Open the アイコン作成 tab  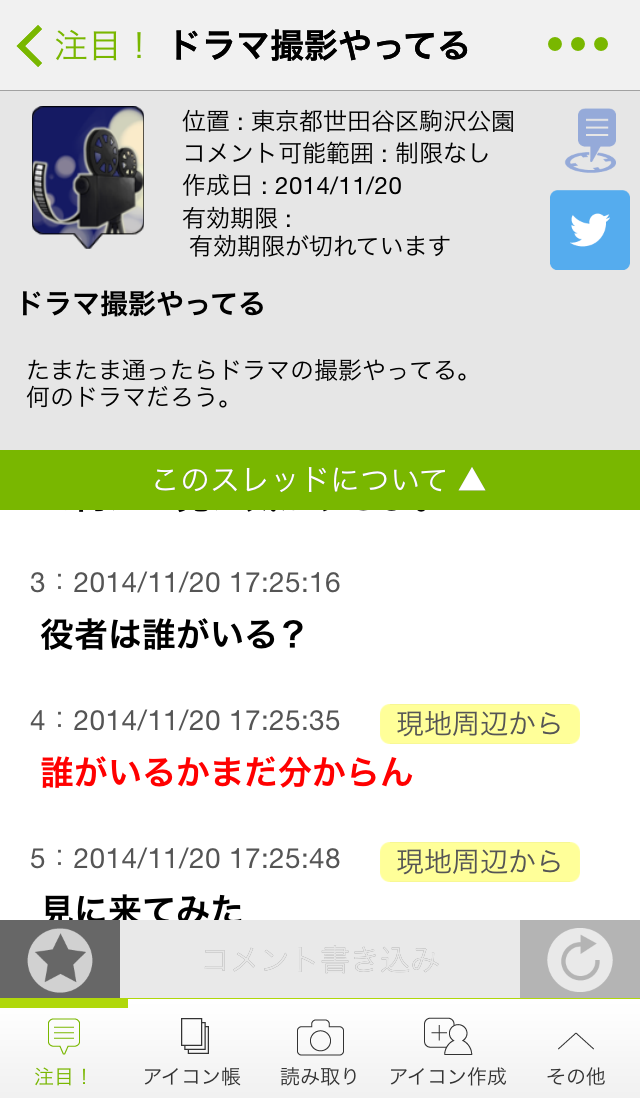[447, 1052]
